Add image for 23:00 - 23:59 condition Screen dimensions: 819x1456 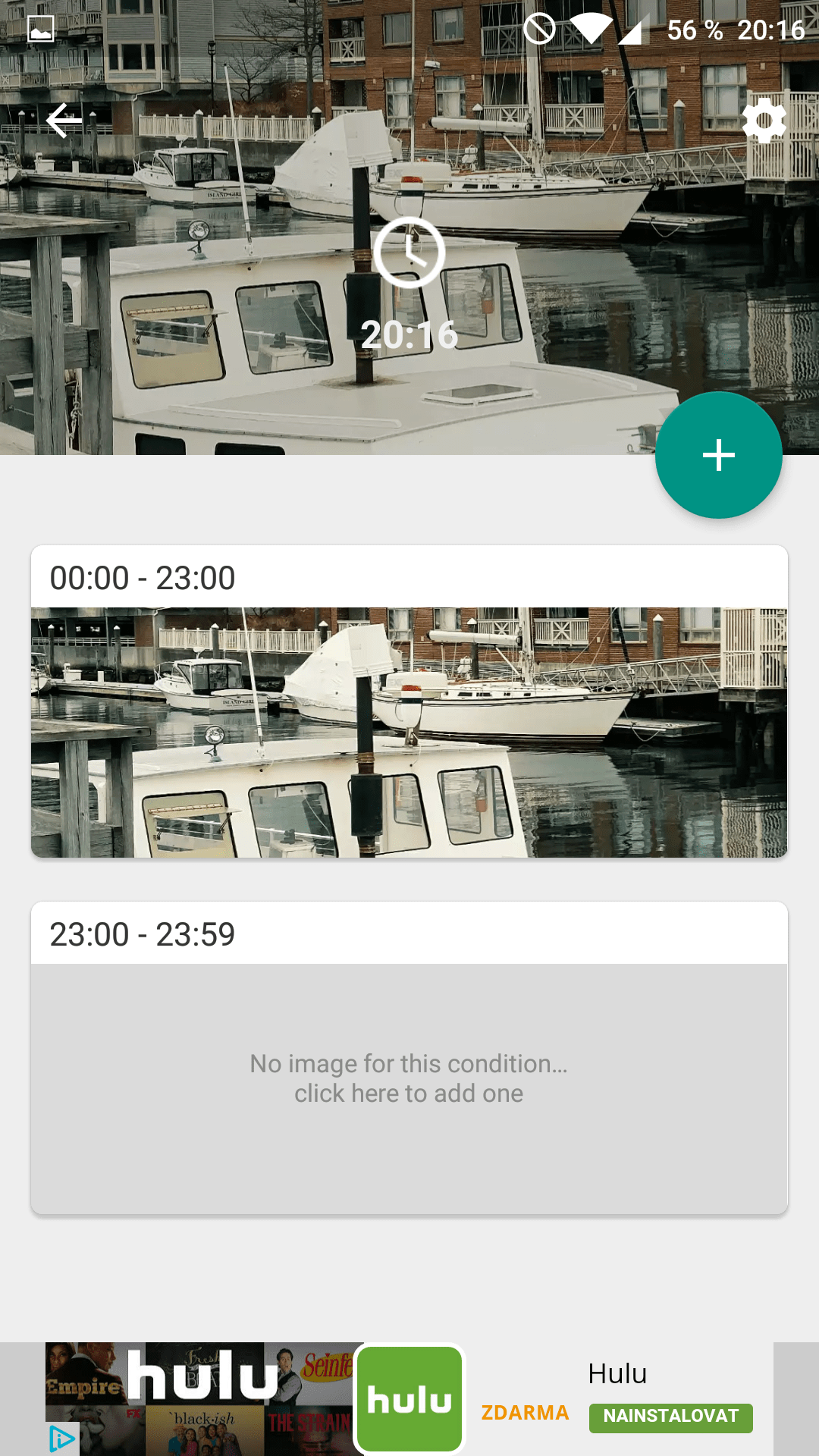[x=409, y=1088]
